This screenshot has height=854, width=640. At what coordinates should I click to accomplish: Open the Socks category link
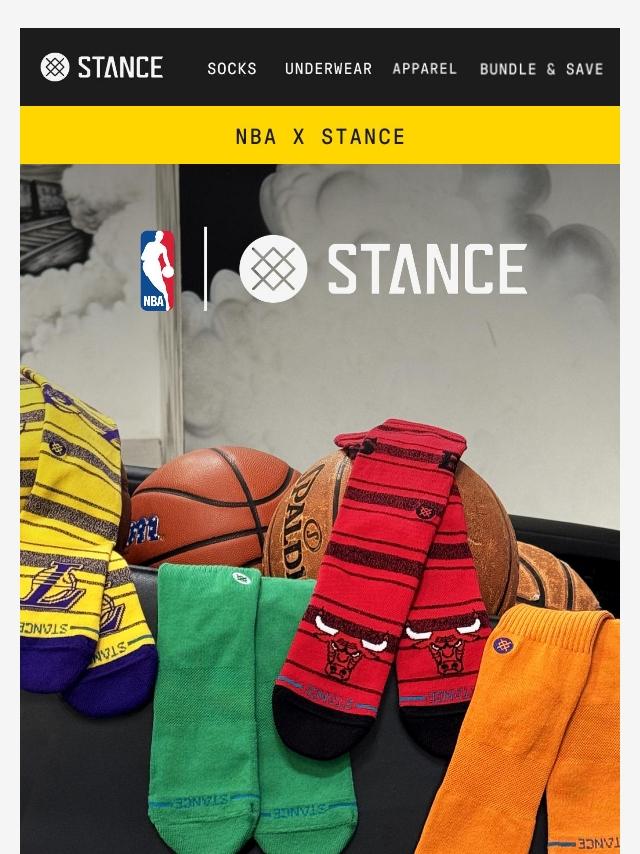click(x=232, y=69)
